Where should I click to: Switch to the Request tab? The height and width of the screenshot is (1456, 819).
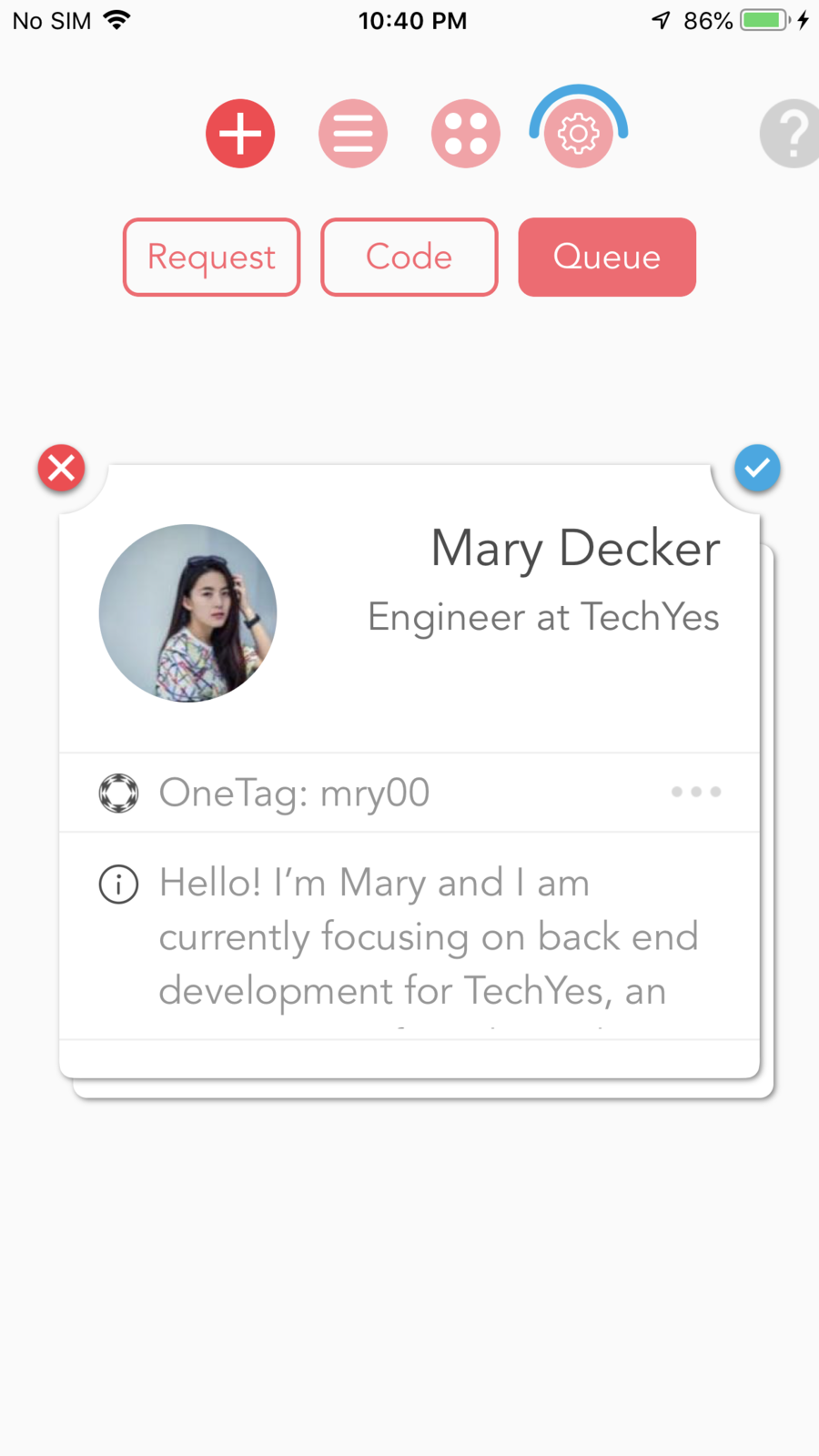211,257
